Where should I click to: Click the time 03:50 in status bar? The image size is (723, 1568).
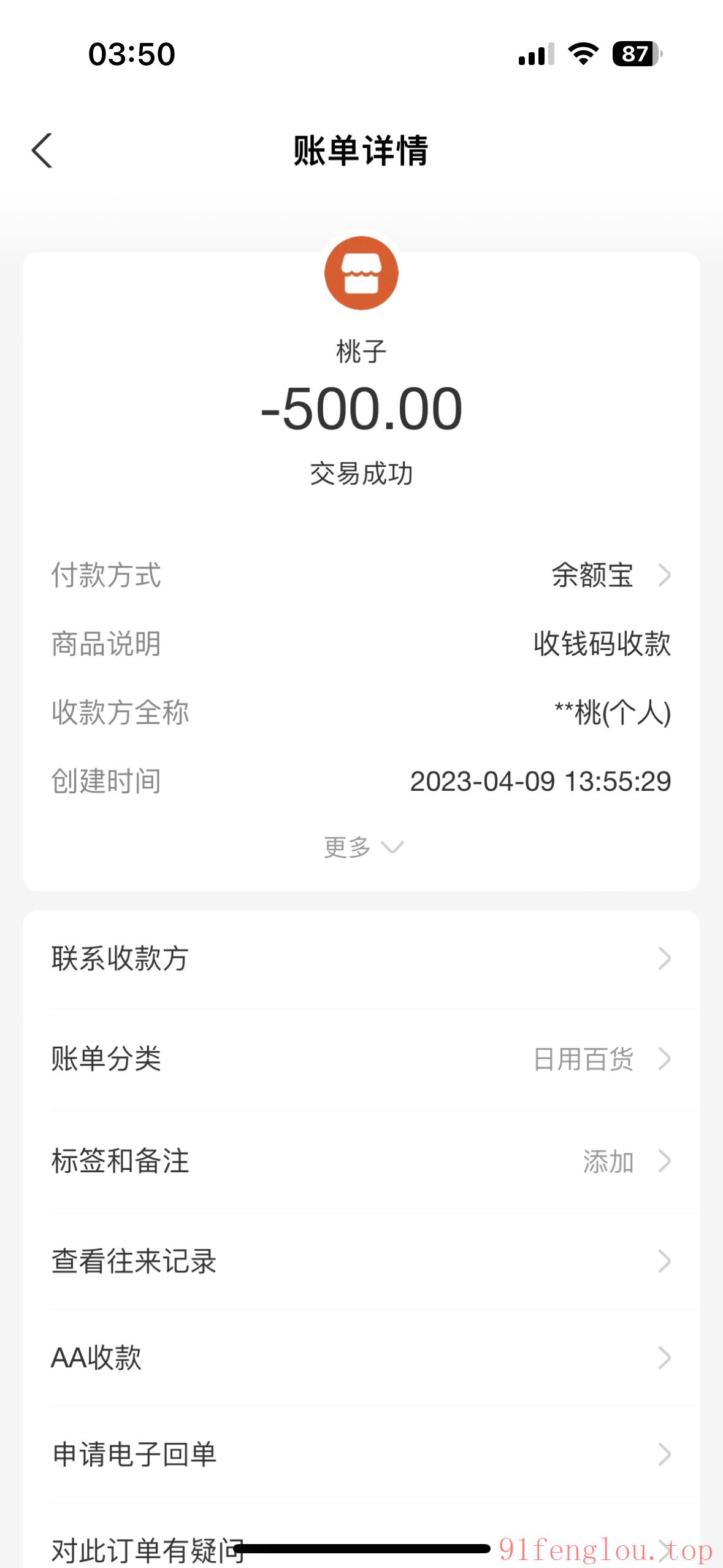click(x=131, y=53)
